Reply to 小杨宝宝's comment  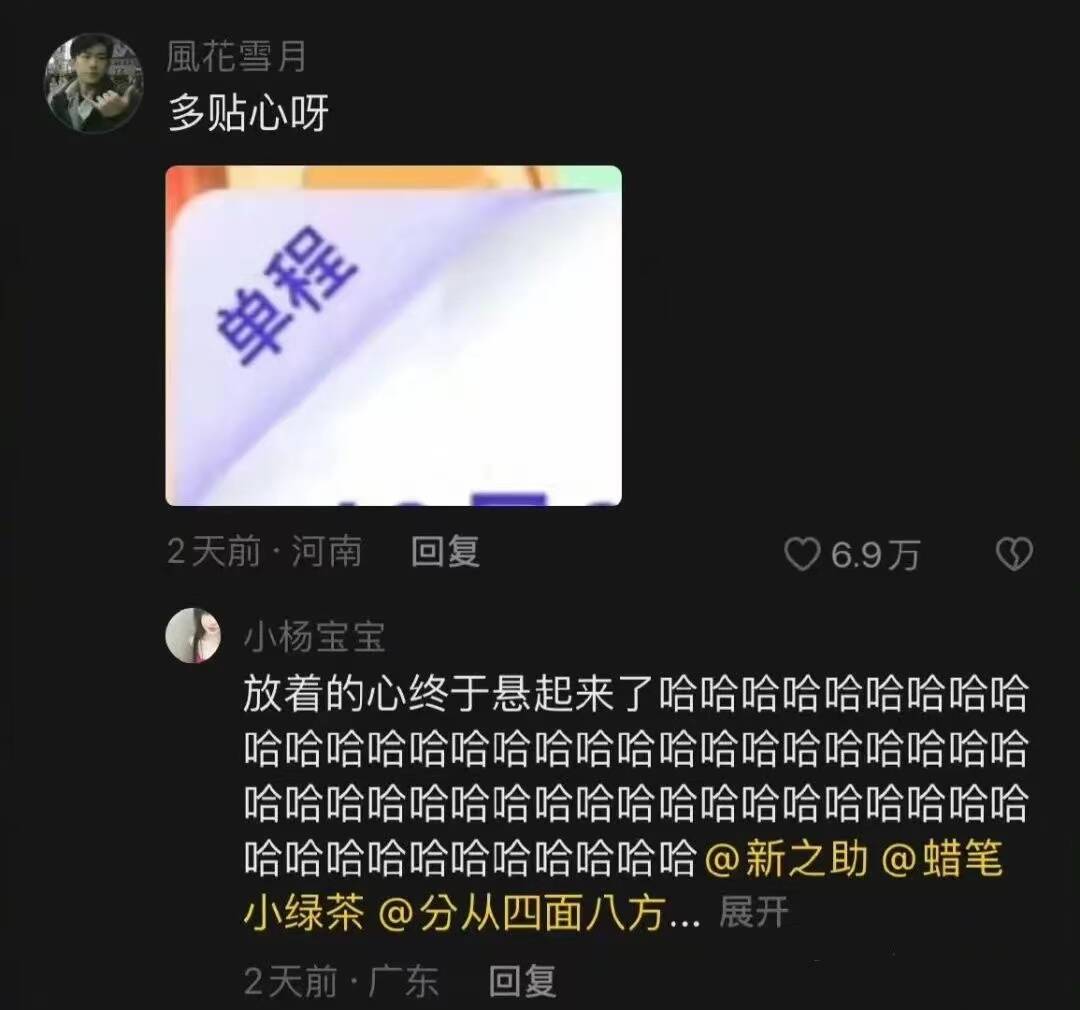(522, 982)
